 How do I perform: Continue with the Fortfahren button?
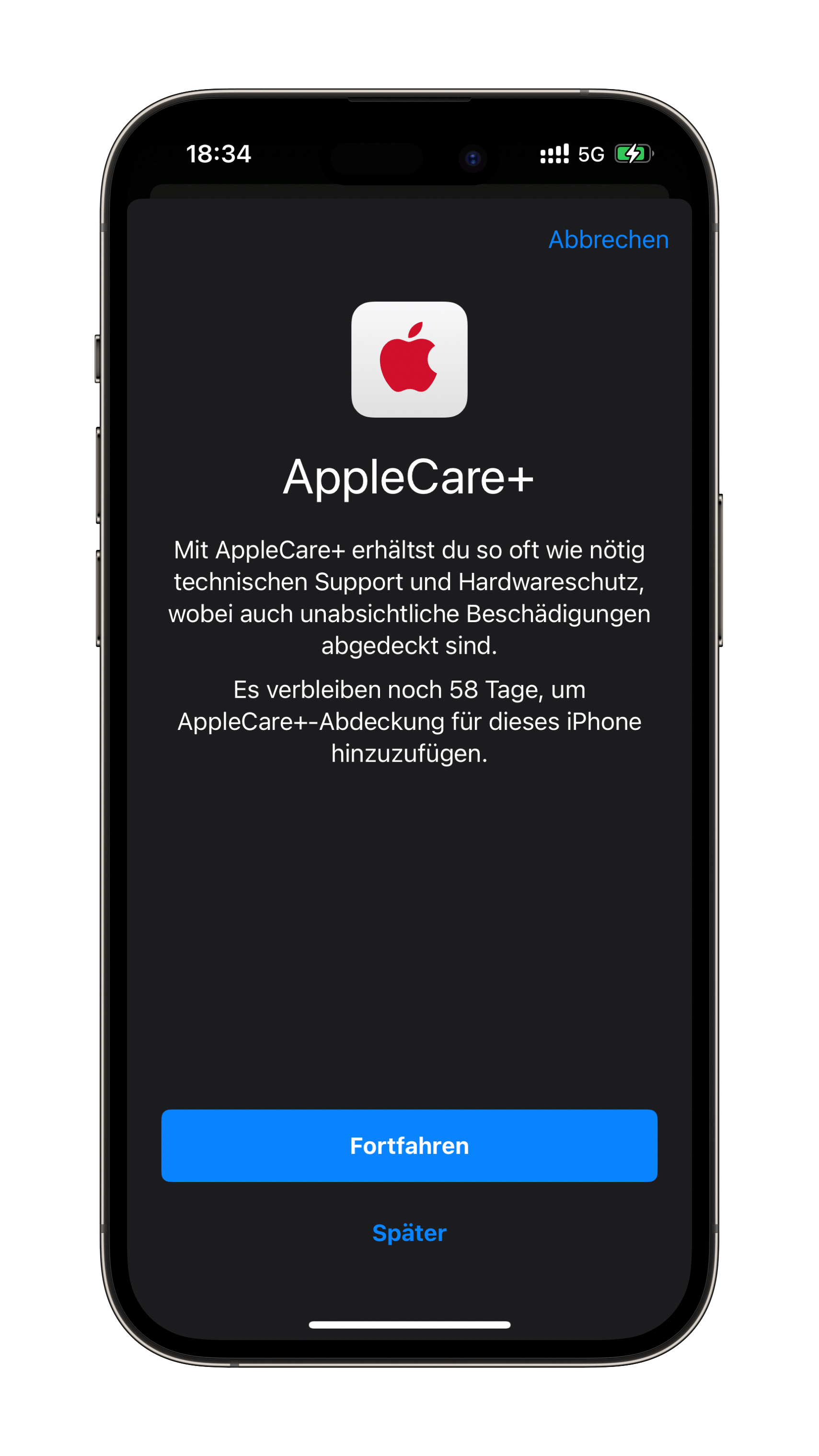[409, 1145]
